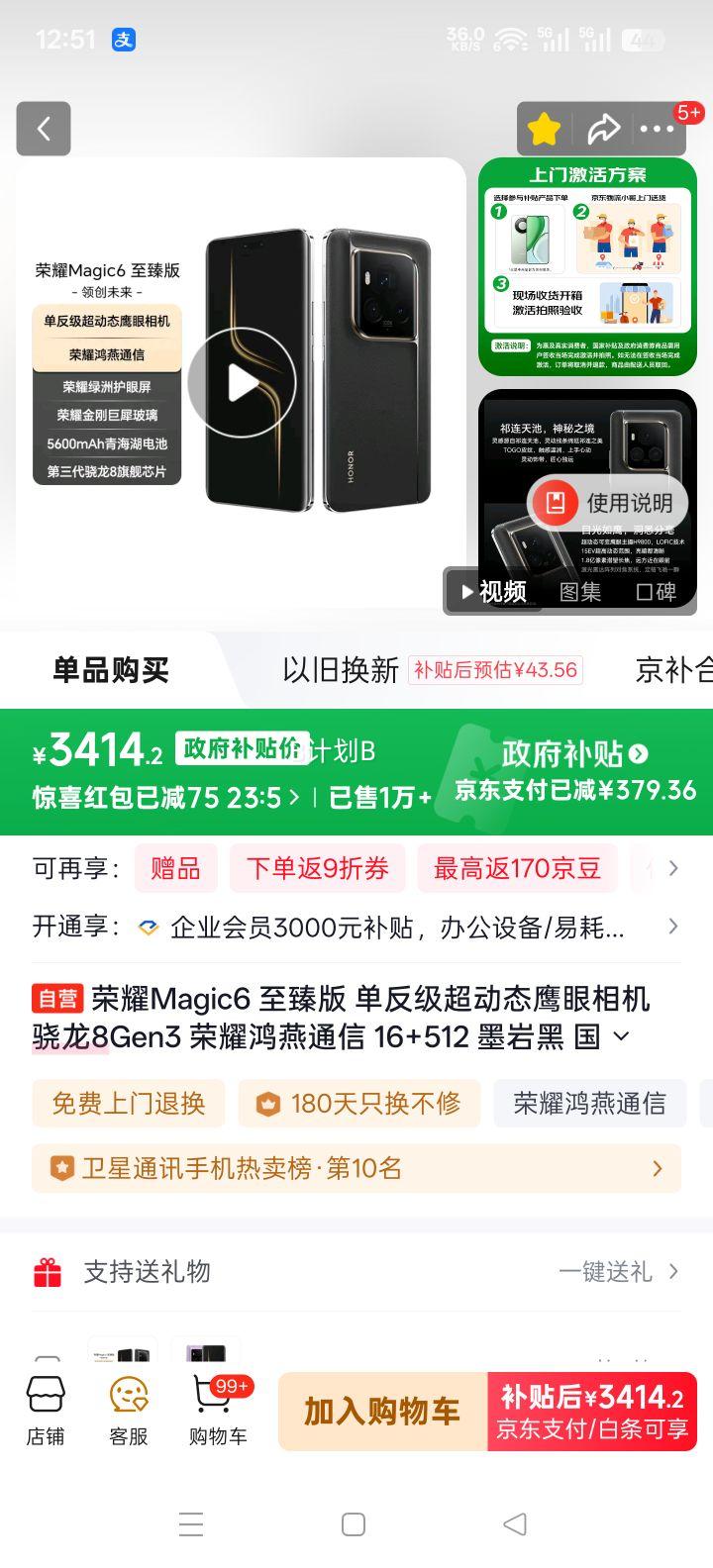The height and width of the screenshot is (1568, 713).
Task: Switch to the 单品购买 purchase tab
Action: tap(109, 670)
